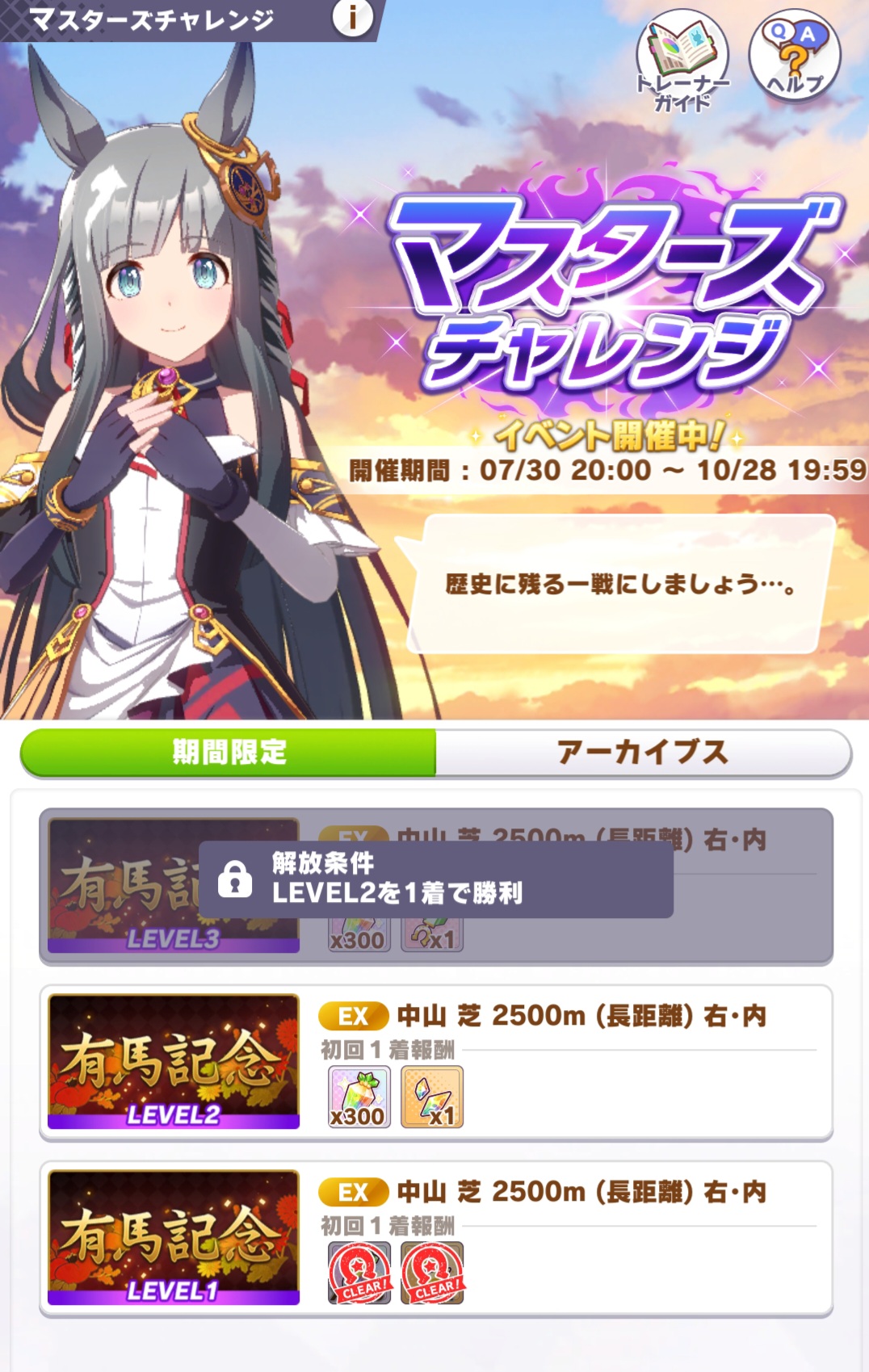The height and width of the screenshot is (1372, 869).
Task: Open the 有馬記念 LEVEL2 race card
Action: (x=436, y=1061)
